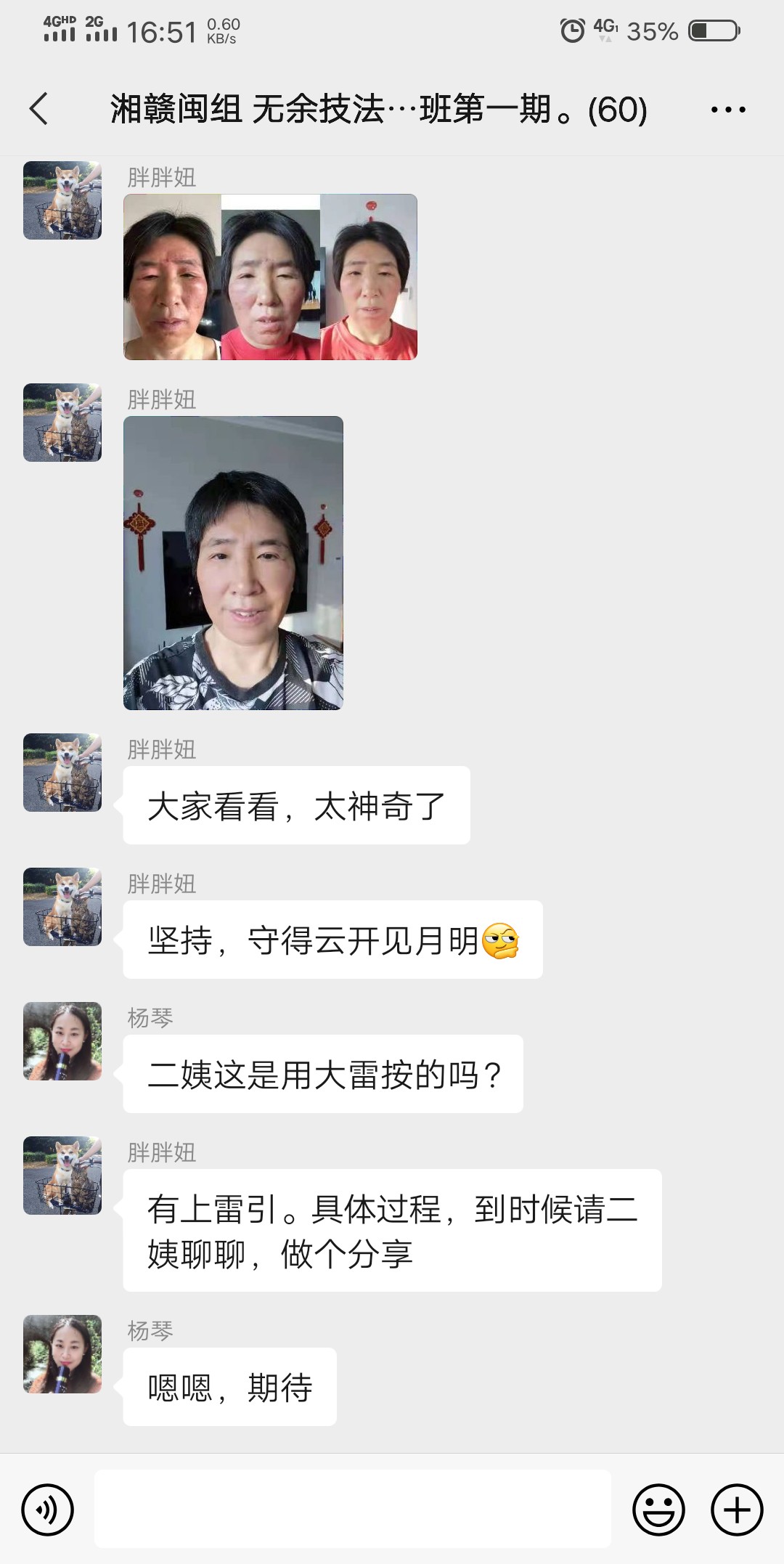Tap the message text input field

[x=352, y=1509]
